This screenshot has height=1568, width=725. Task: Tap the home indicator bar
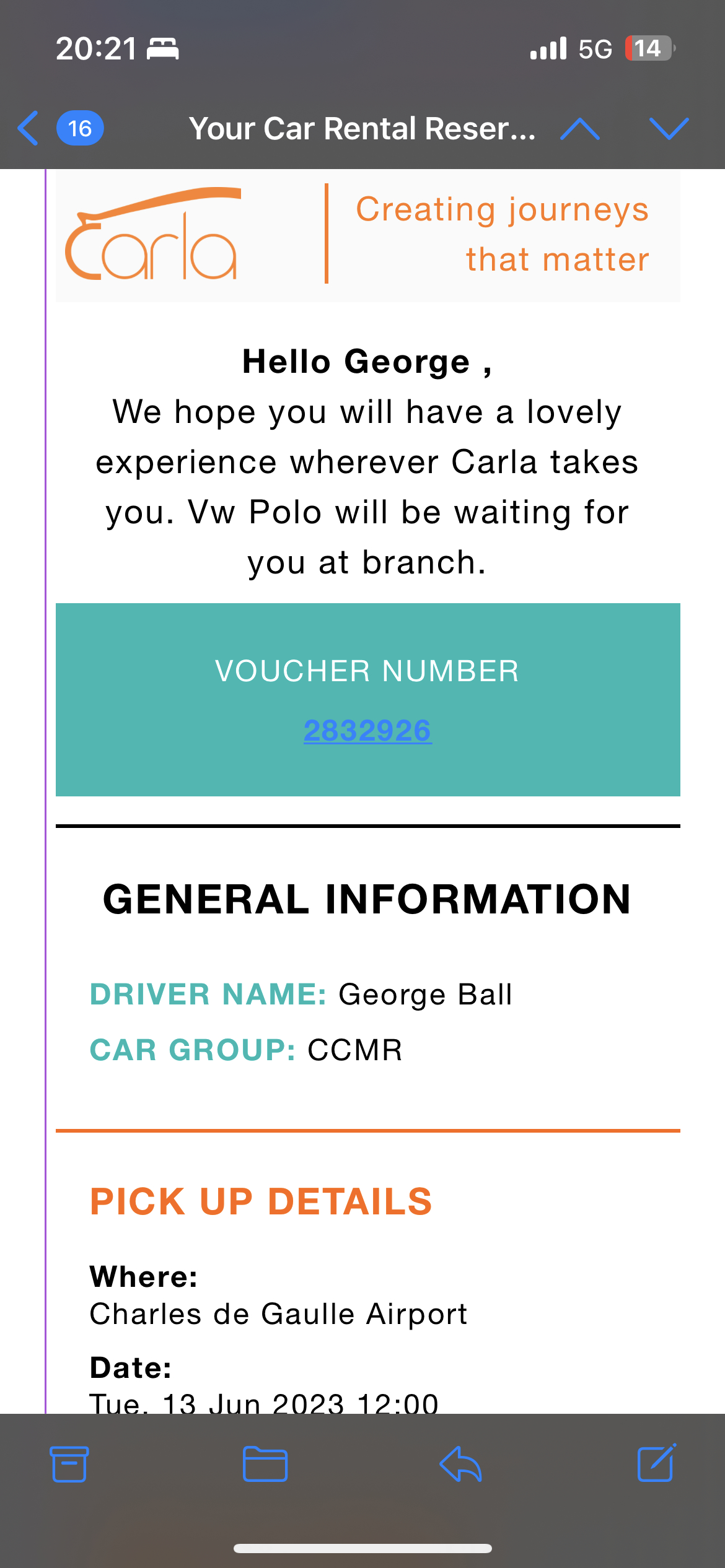(362, 1548)
